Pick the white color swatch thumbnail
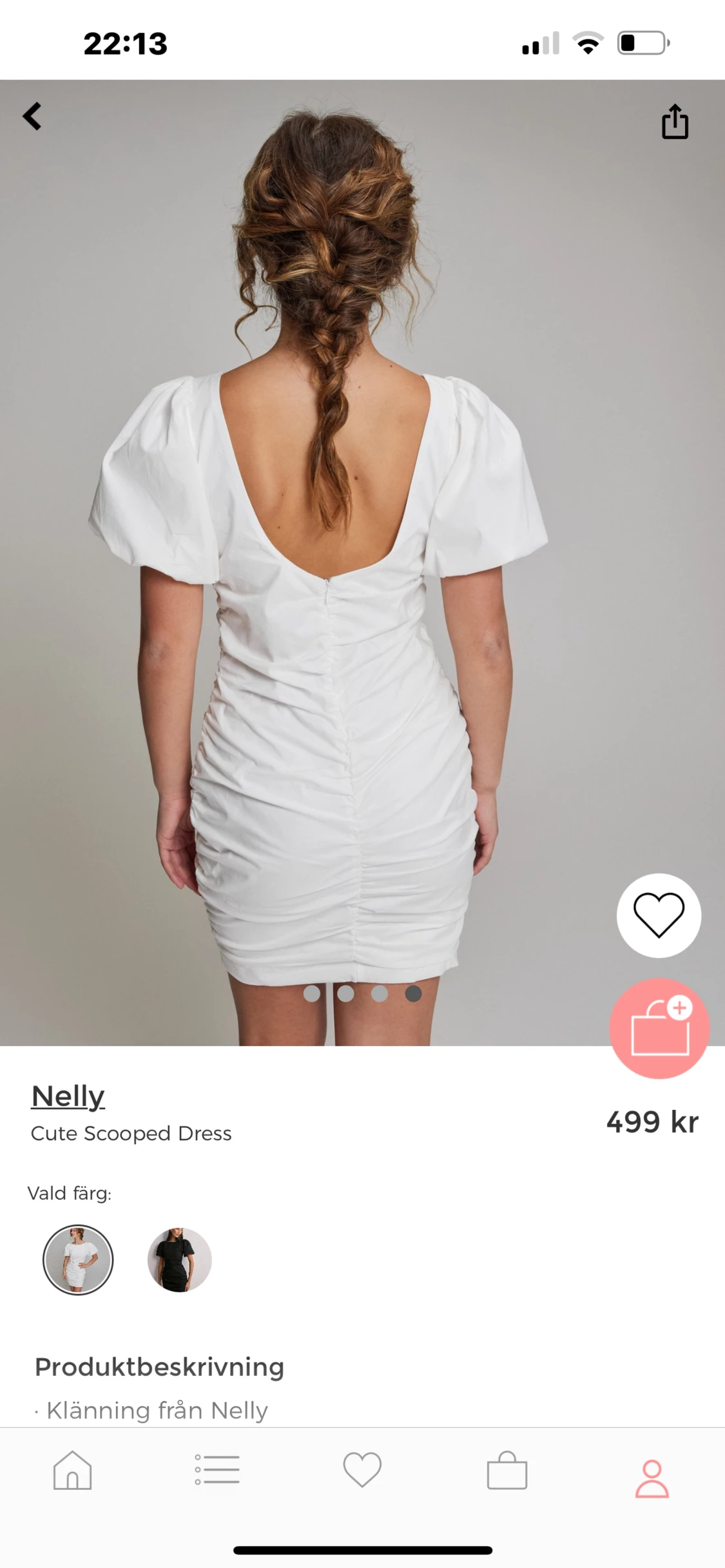Viewport: 725px width, 1568px height. point(77,1259)
